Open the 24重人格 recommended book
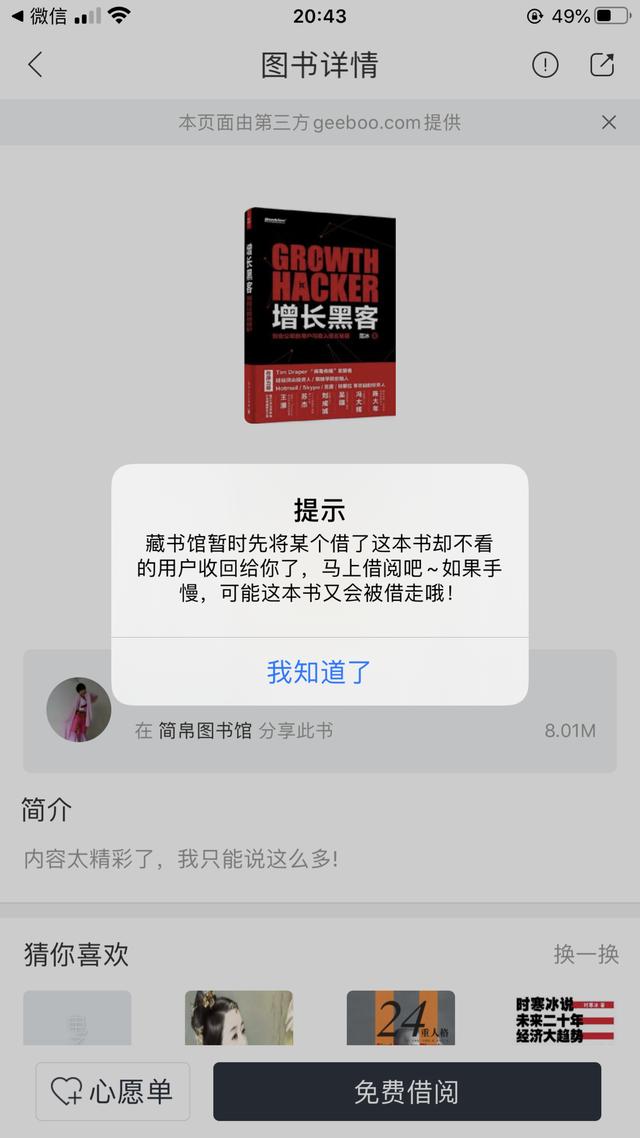This screenshot has width=640, height=1138. pos(401,1018)
